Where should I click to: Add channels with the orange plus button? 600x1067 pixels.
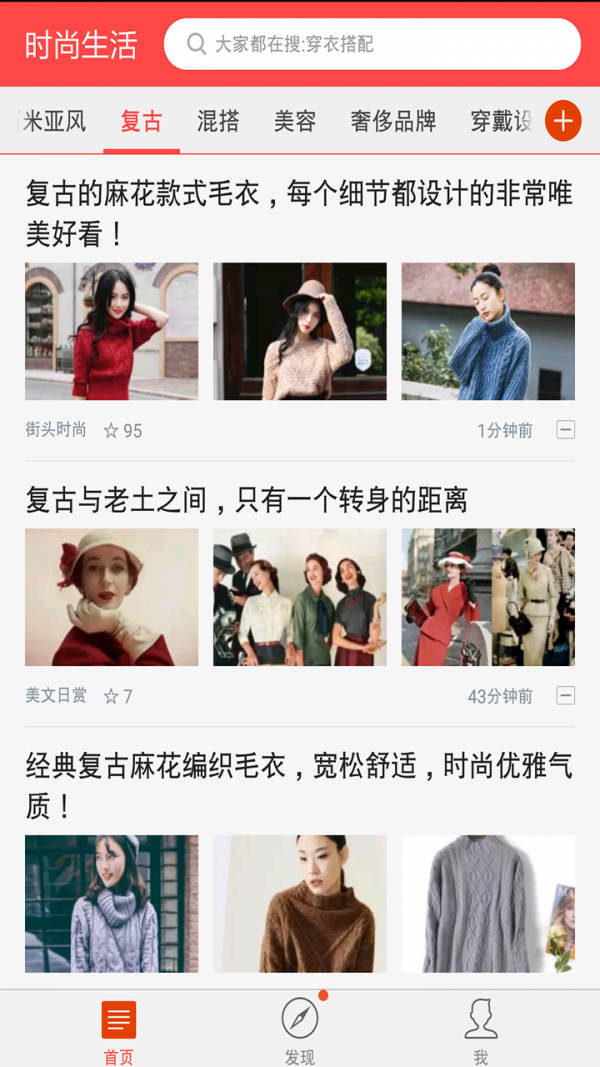point(563,122)
